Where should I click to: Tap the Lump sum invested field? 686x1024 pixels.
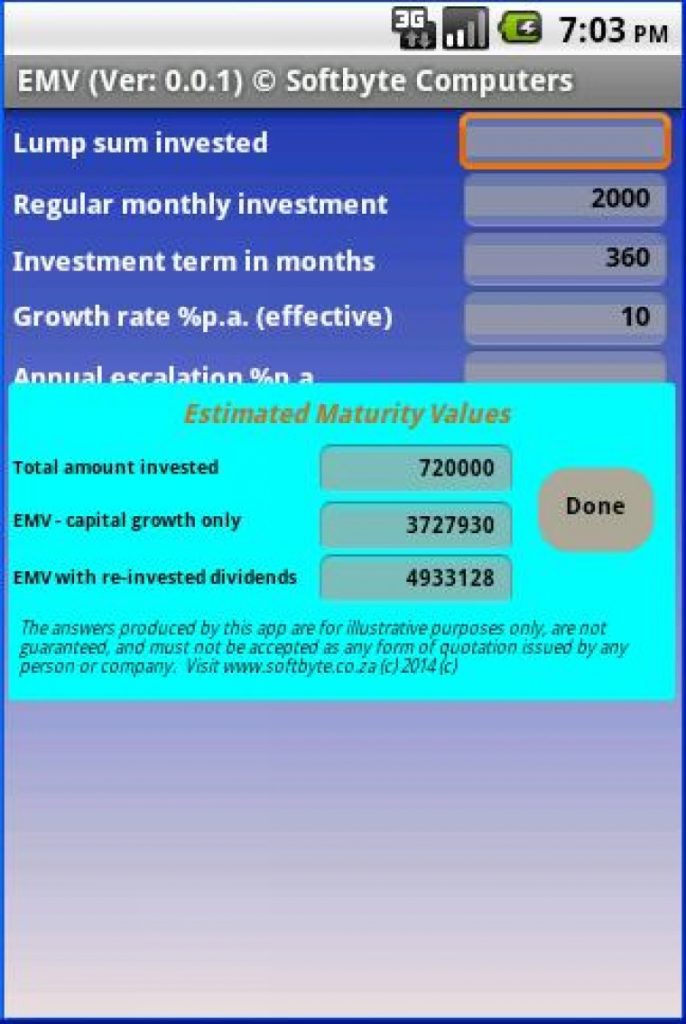(x=565, y=142)
